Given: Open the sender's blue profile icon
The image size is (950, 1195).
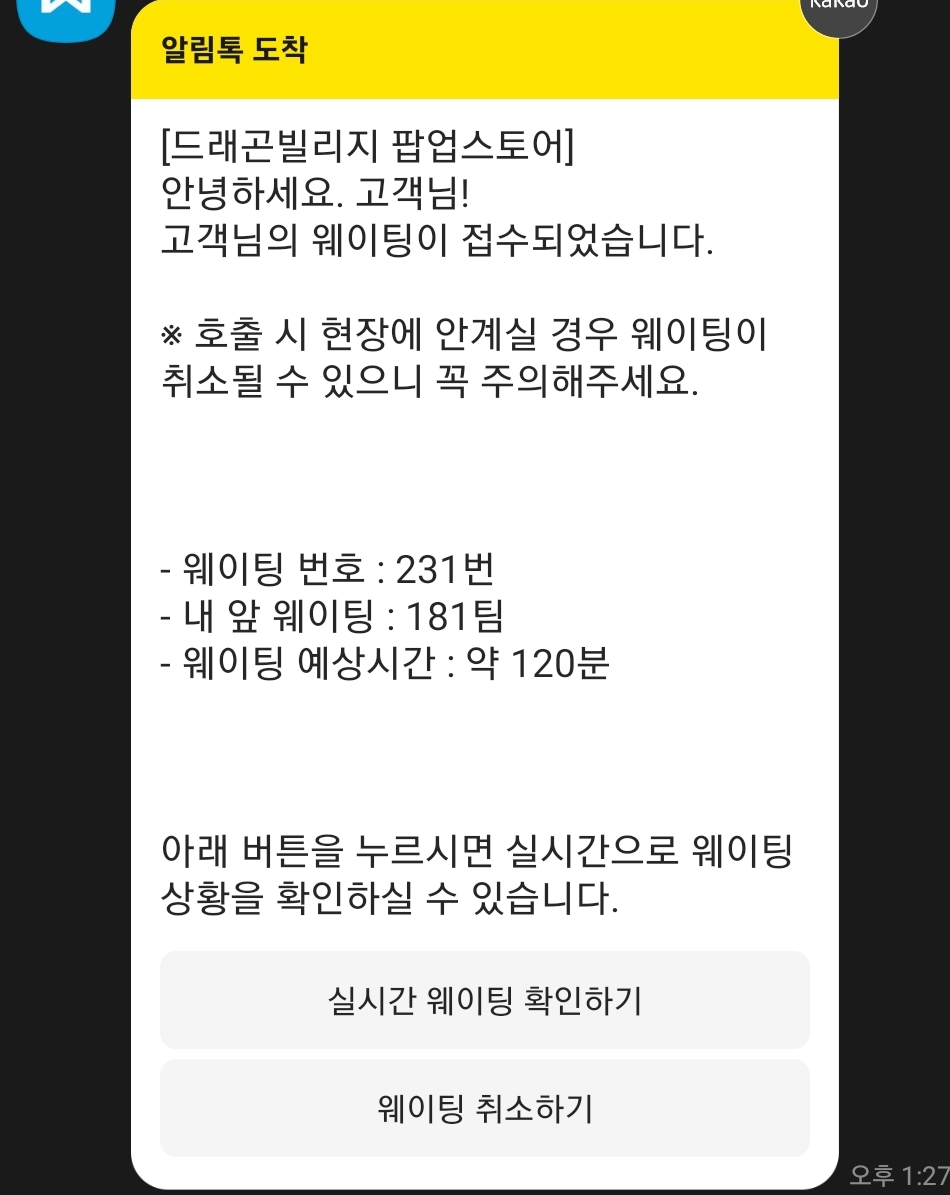Looking at the screenshot, I should pyautogui.click(x=66, y=17).
